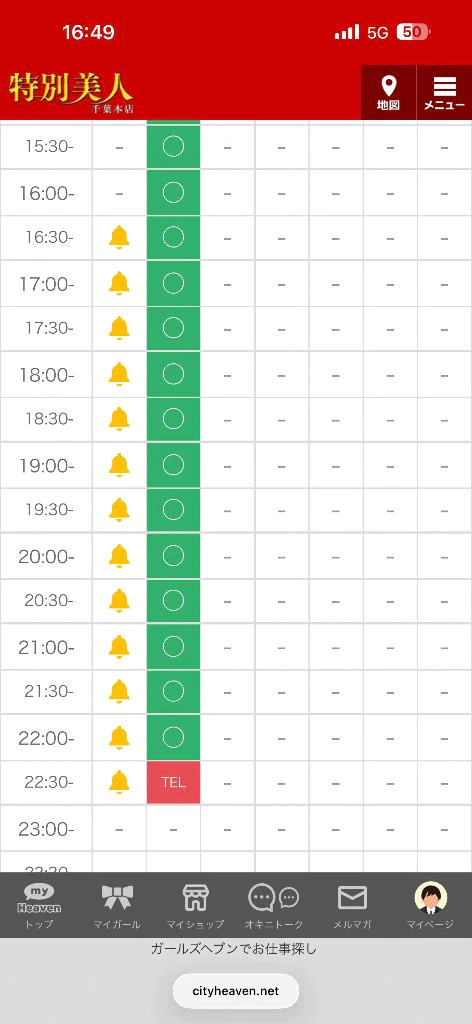Choose the 15:30 available slot
472x1024 pixels.
click(173, 146)
